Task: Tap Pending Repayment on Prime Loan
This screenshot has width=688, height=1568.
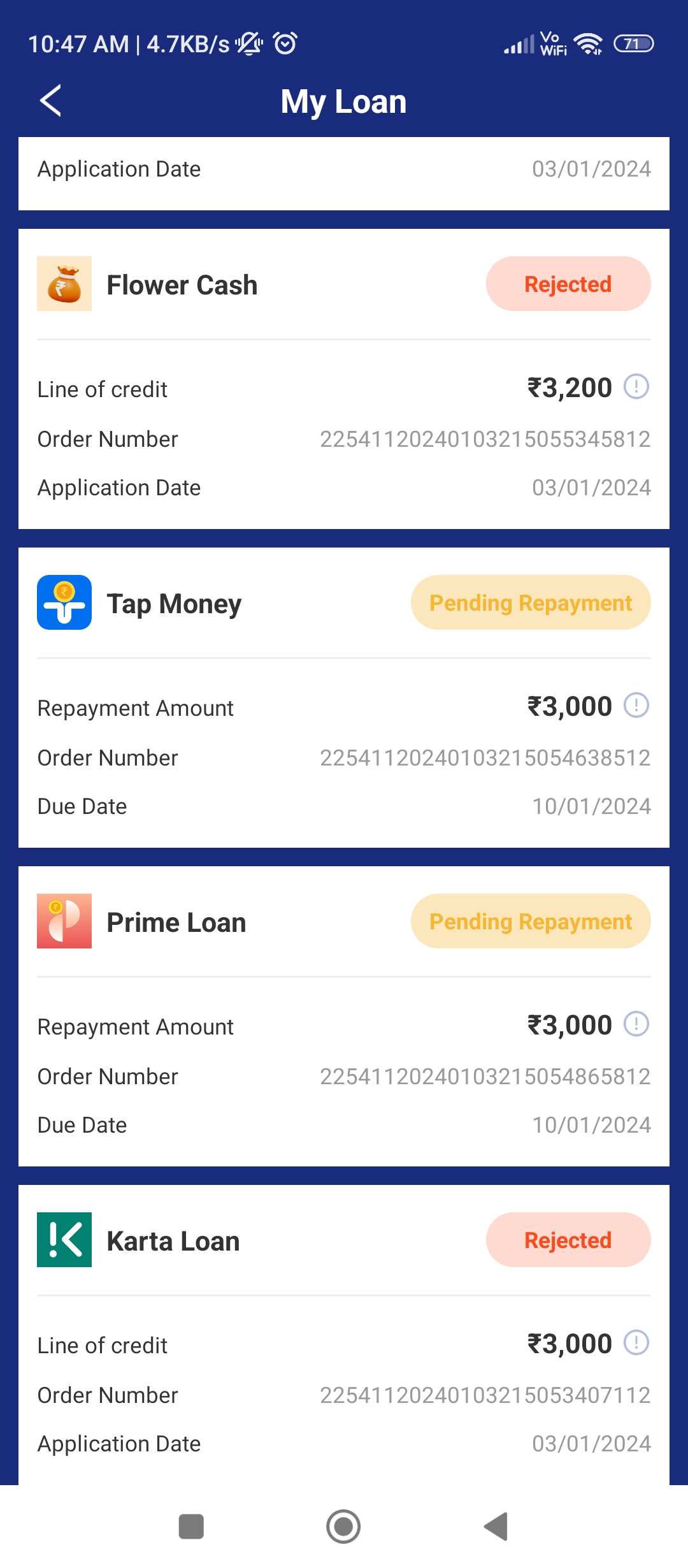Action: pos(530,921)
